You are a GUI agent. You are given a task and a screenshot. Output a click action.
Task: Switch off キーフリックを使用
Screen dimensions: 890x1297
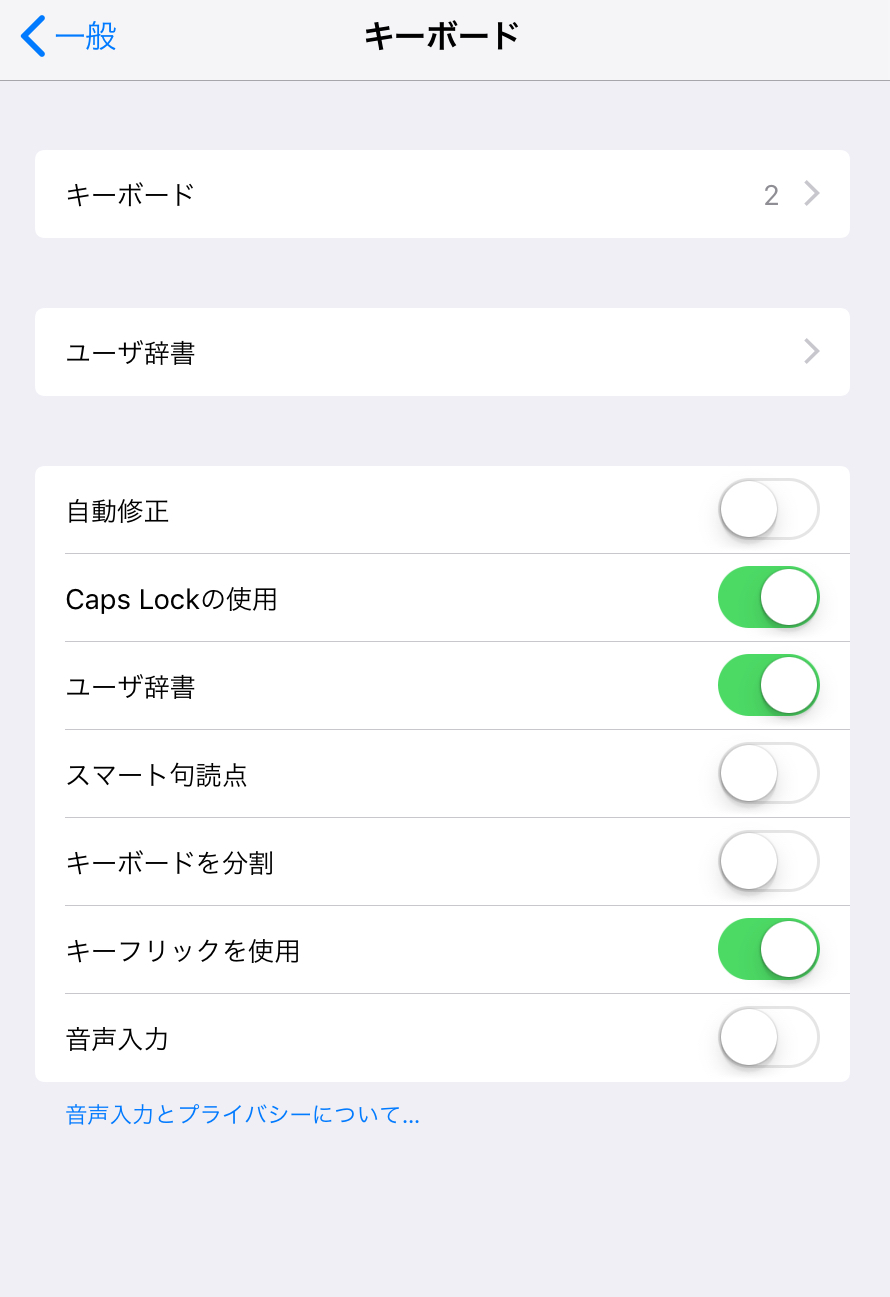768,949
